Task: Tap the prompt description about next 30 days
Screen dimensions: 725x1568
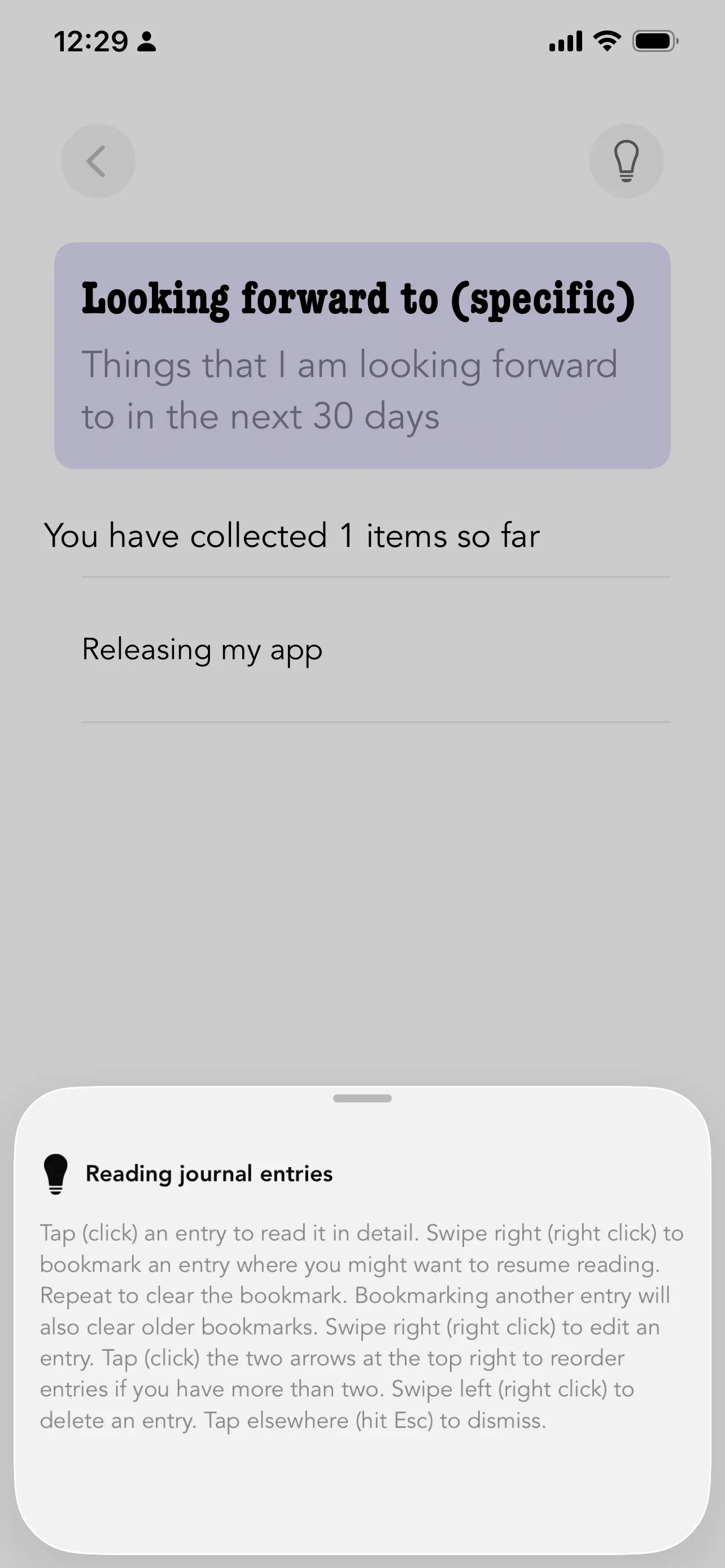Action: point(350,390)
